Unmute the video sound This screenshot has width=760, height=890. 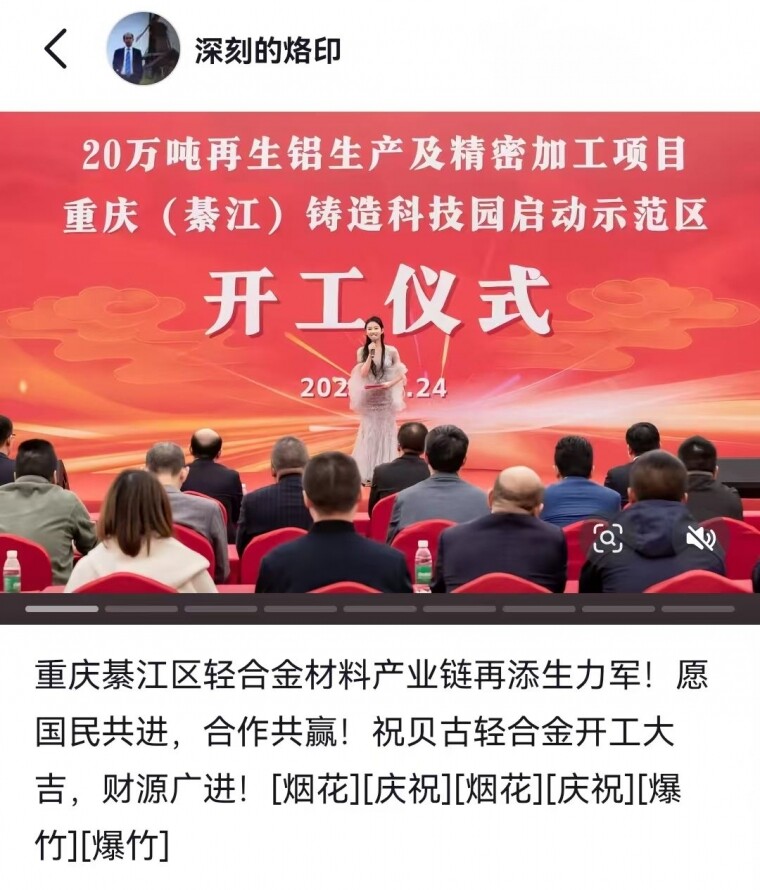(x=700, y=539)
